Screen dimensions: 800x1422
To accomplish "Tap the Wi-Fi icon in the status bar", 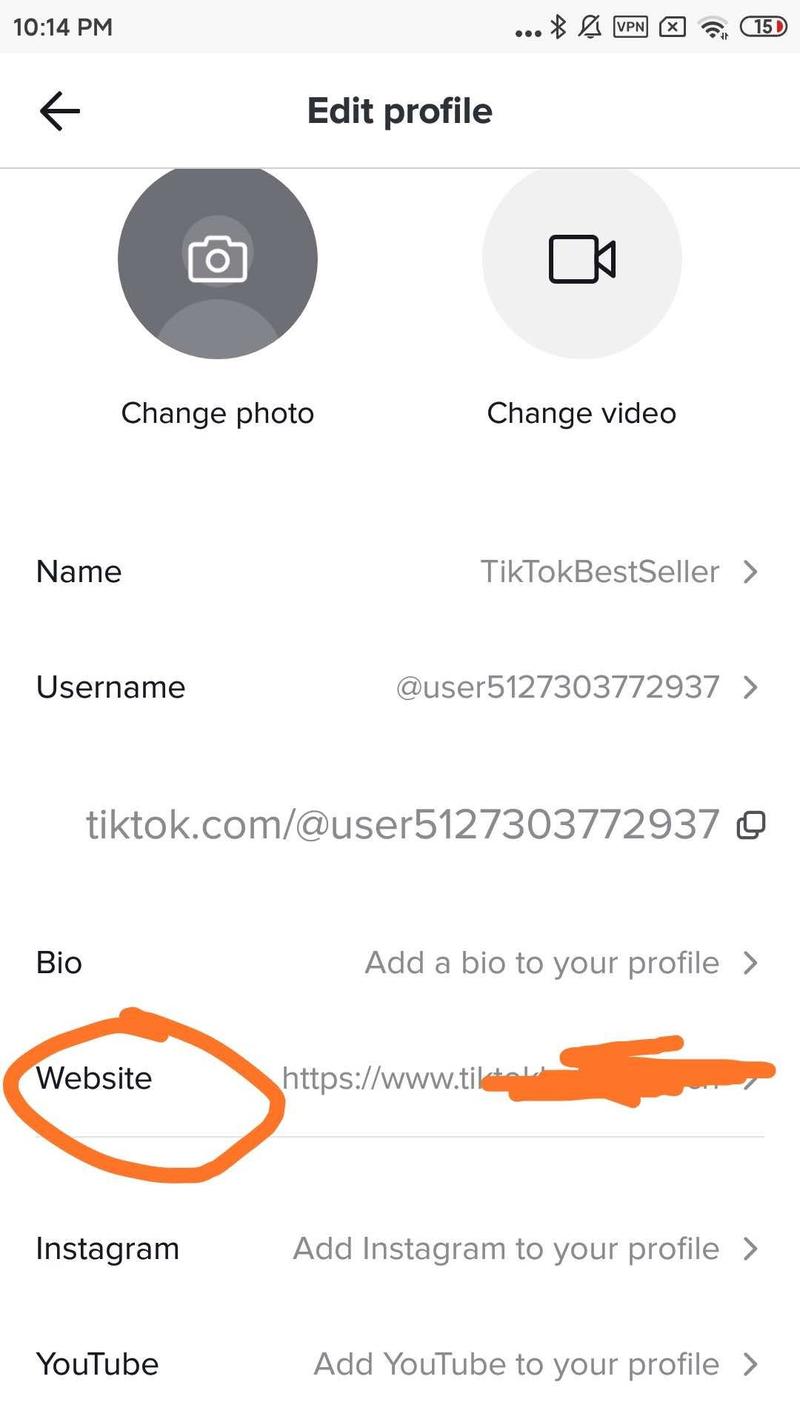I will pyautogui.click(x=713, y=27).
